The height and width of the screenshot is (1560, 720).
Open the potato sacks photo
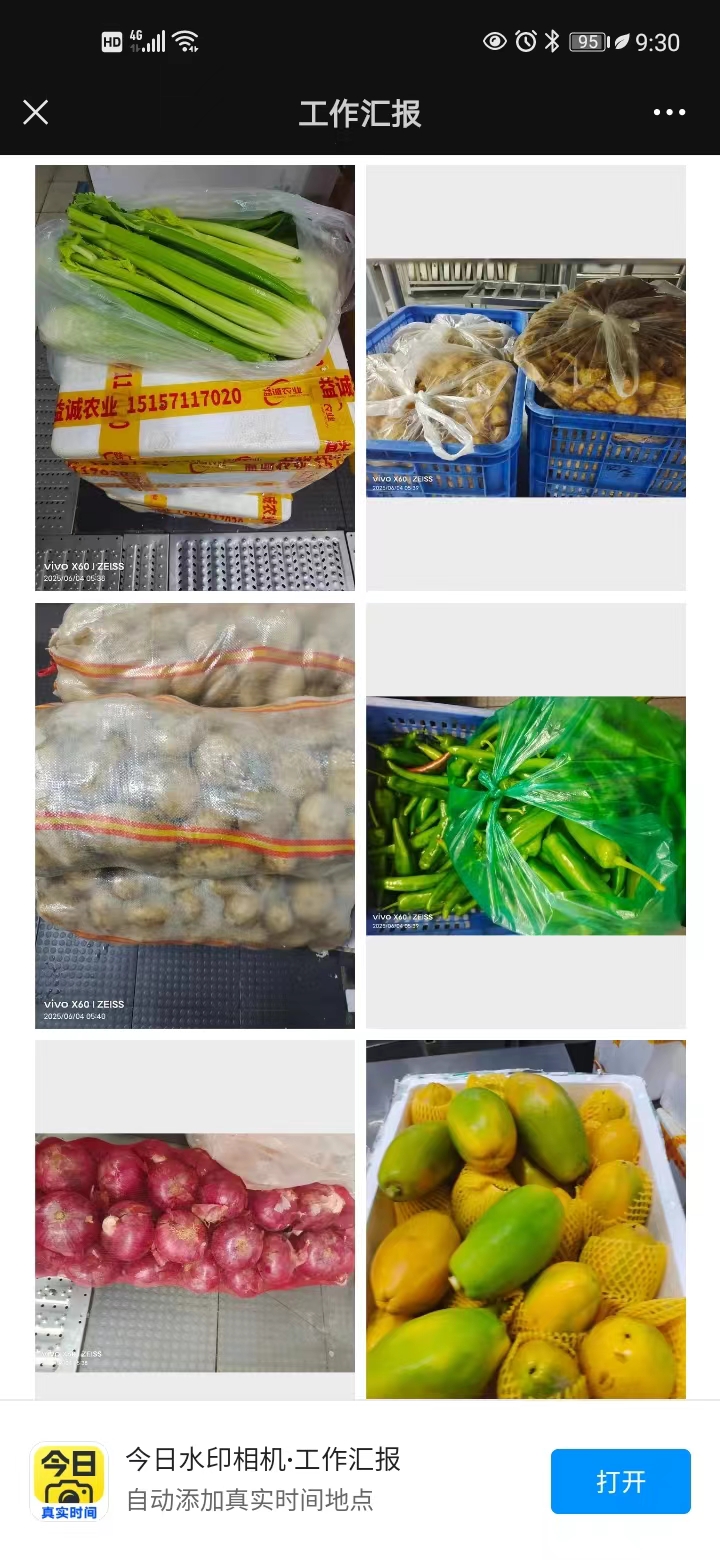click(195, 815)
